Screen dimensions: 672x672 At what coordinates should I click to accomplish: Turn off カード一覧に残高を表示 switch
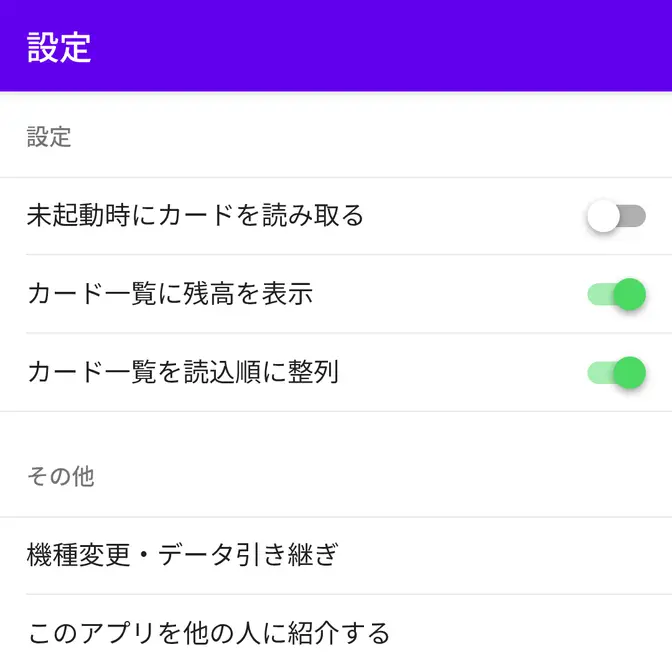tap(616, 294)
